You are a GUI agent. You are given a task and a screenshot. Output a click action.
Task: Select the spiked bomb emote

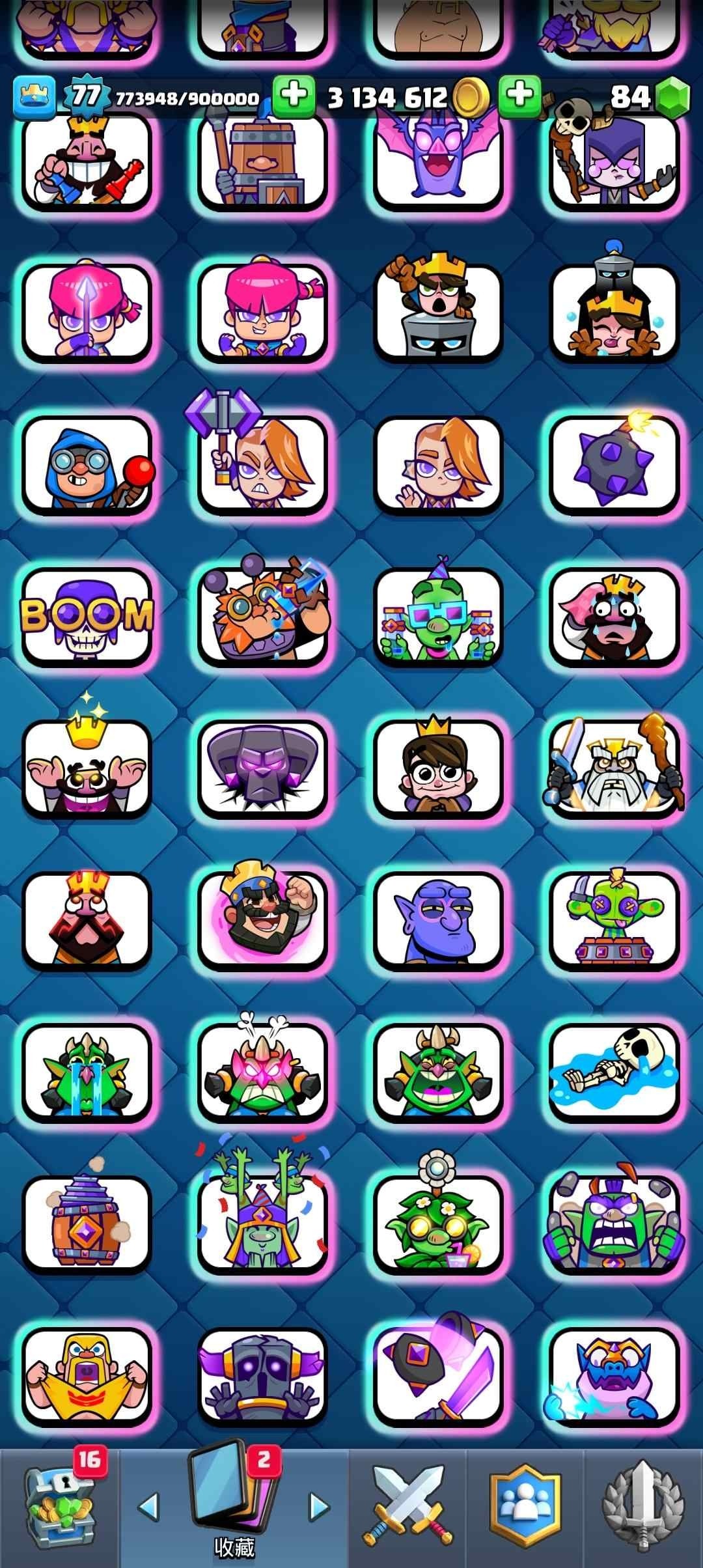click(x=614, y=465)
